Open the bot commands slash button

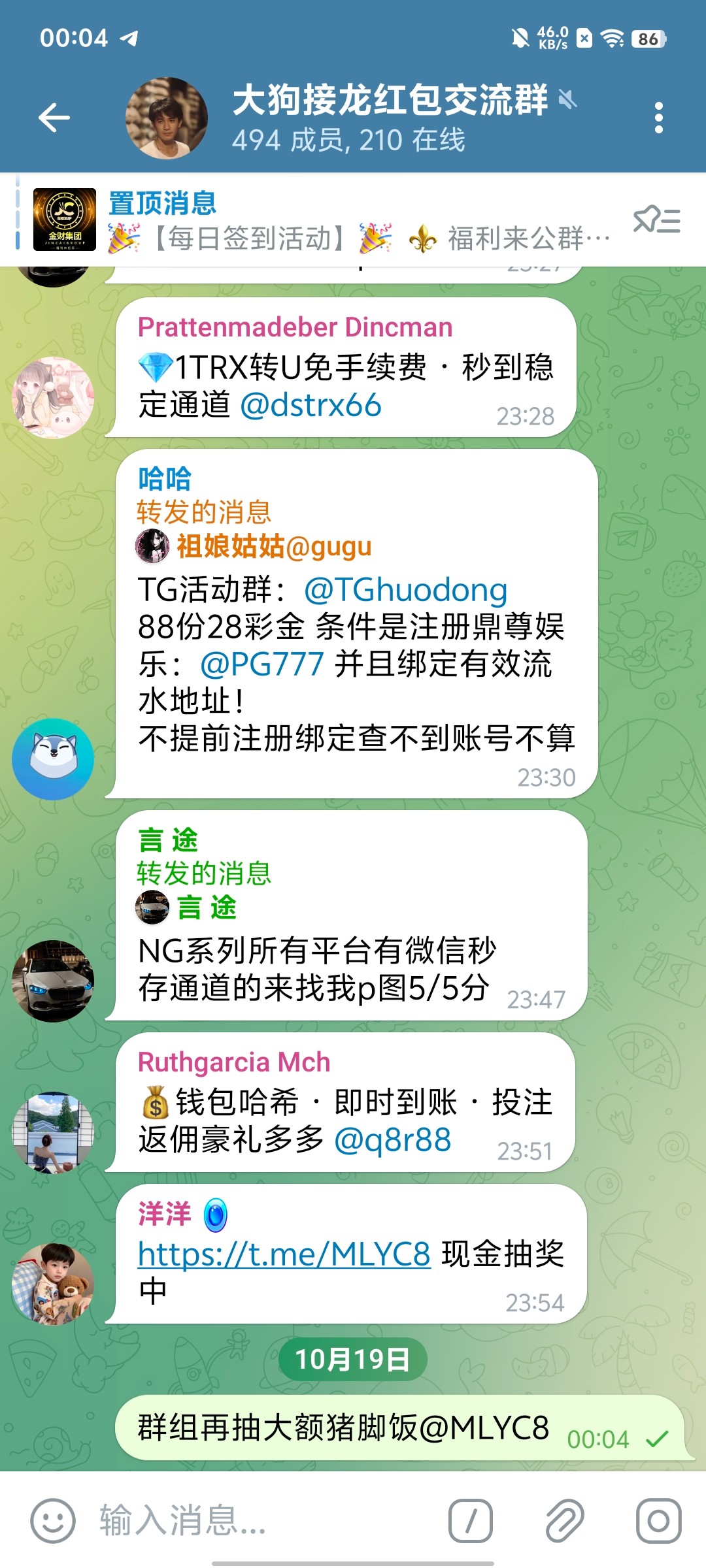tap(470, 1520)
